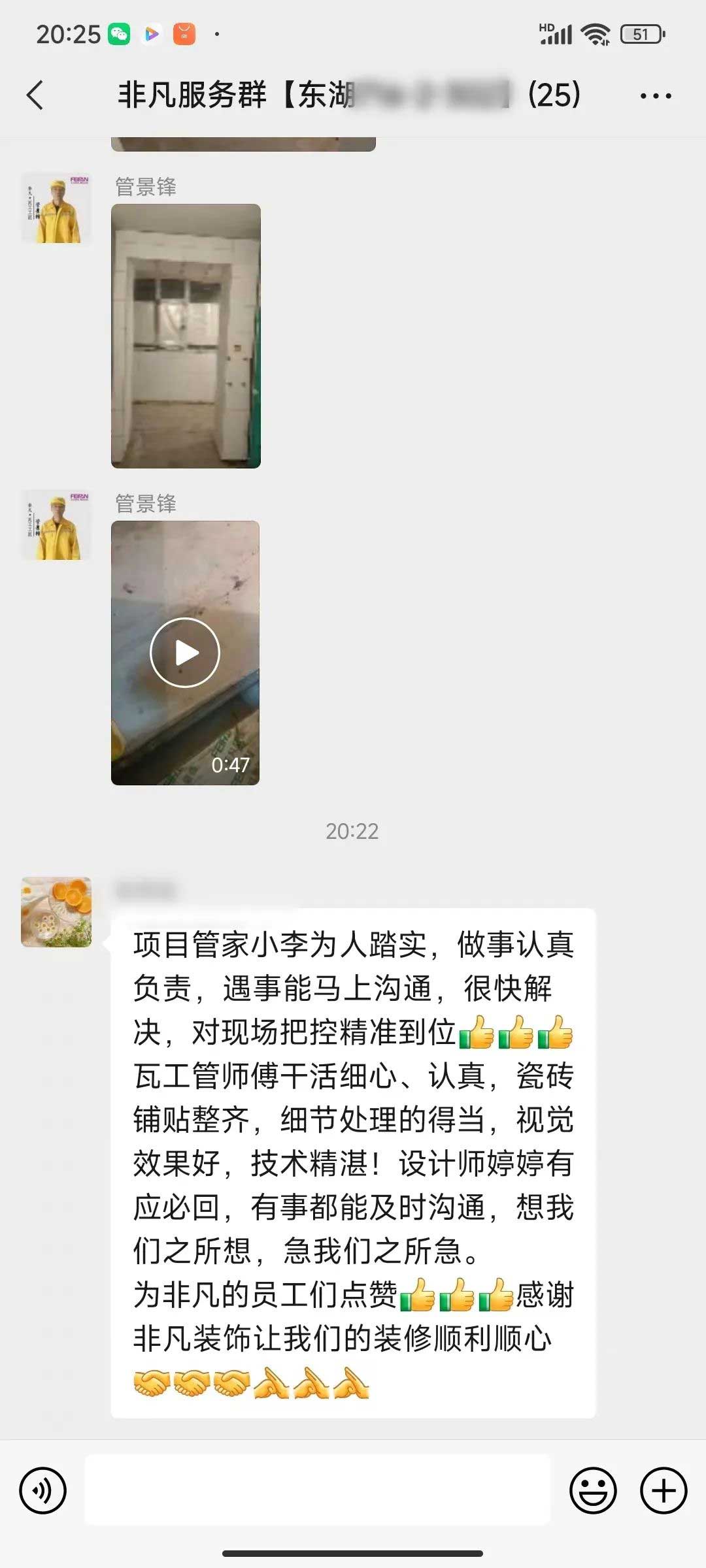
Task: Open the group chat options menu
Action: click(655, 96)
